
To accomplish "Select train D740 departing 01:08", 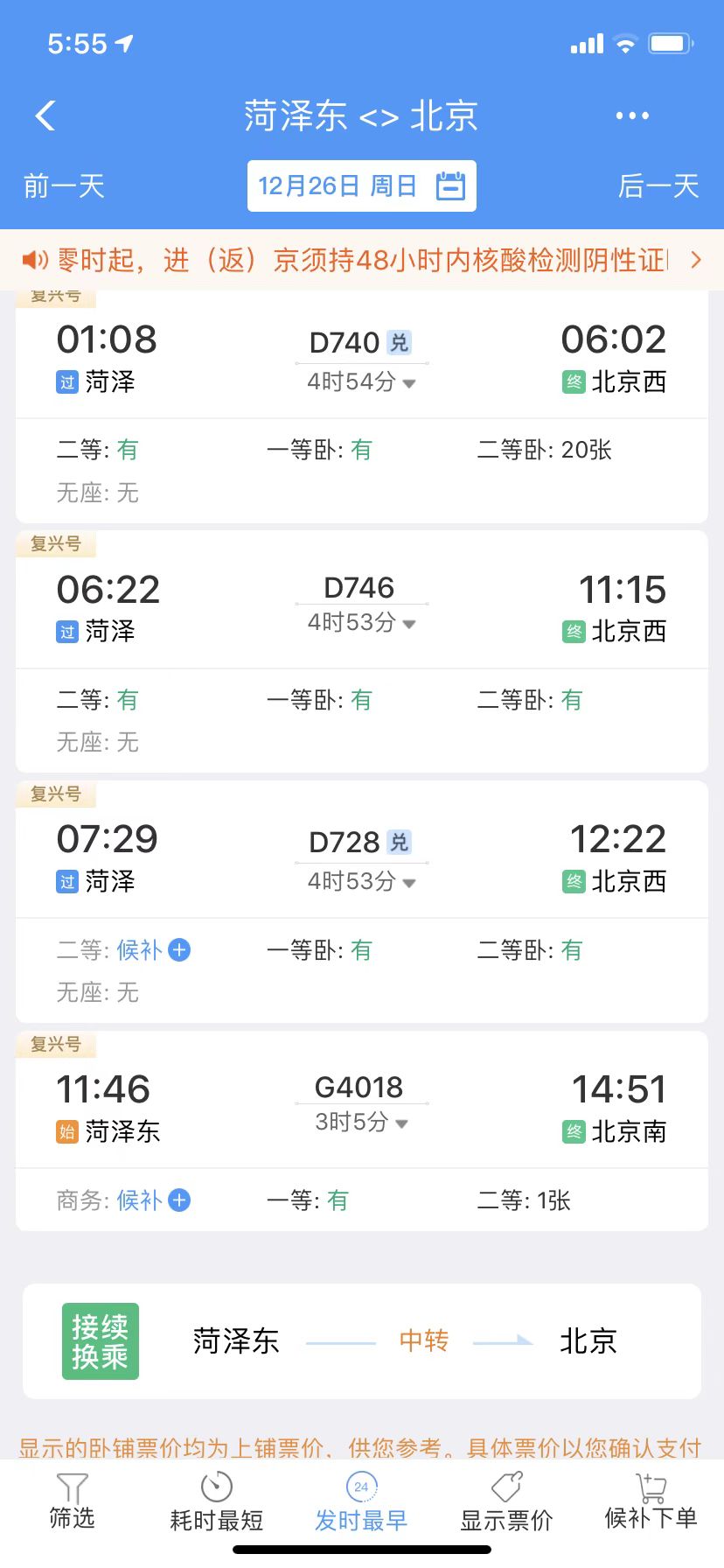I will pyautogui.click(x=361, y=359).
